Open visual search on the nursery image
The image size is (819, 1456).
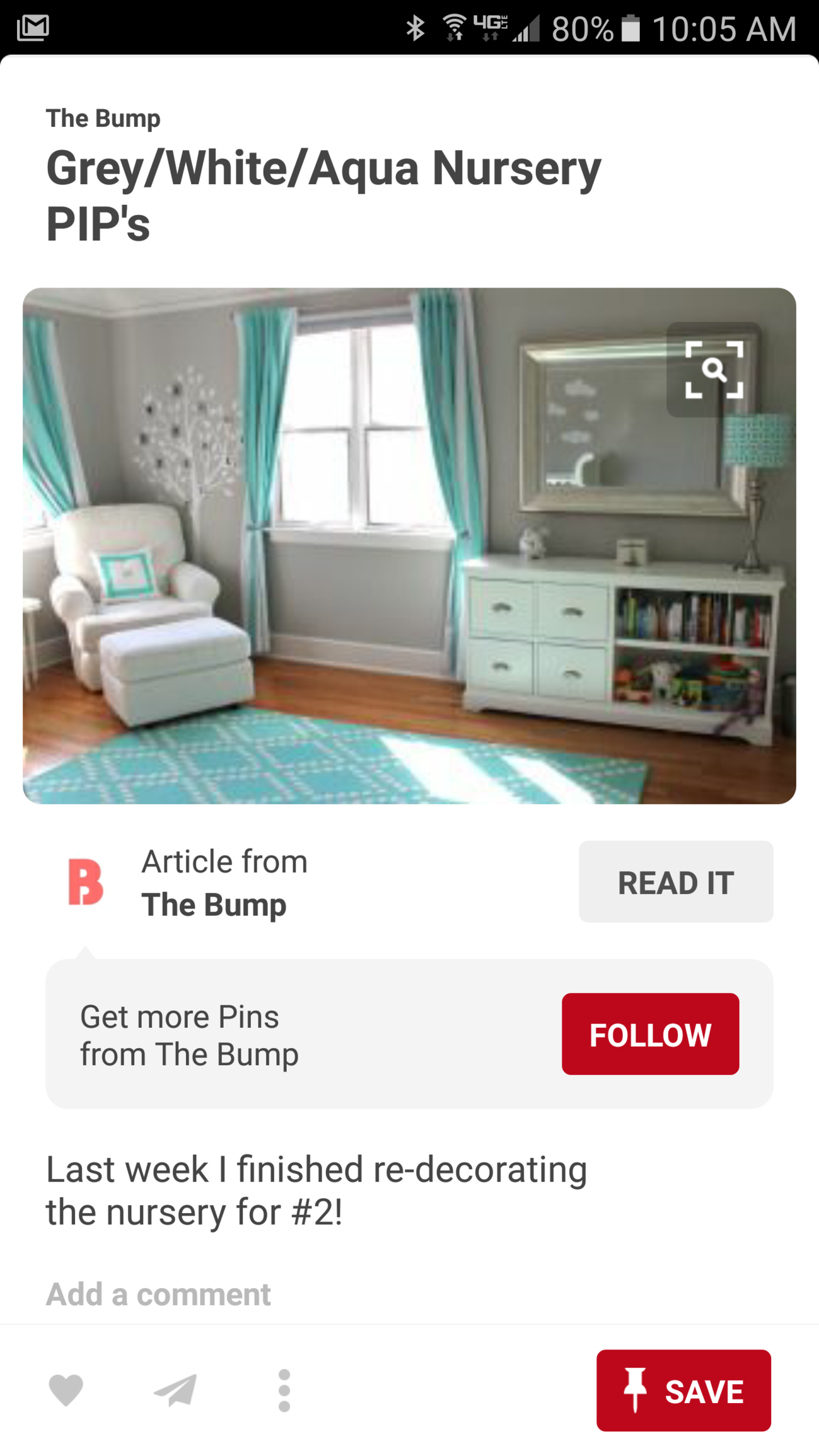click(714, 370)
